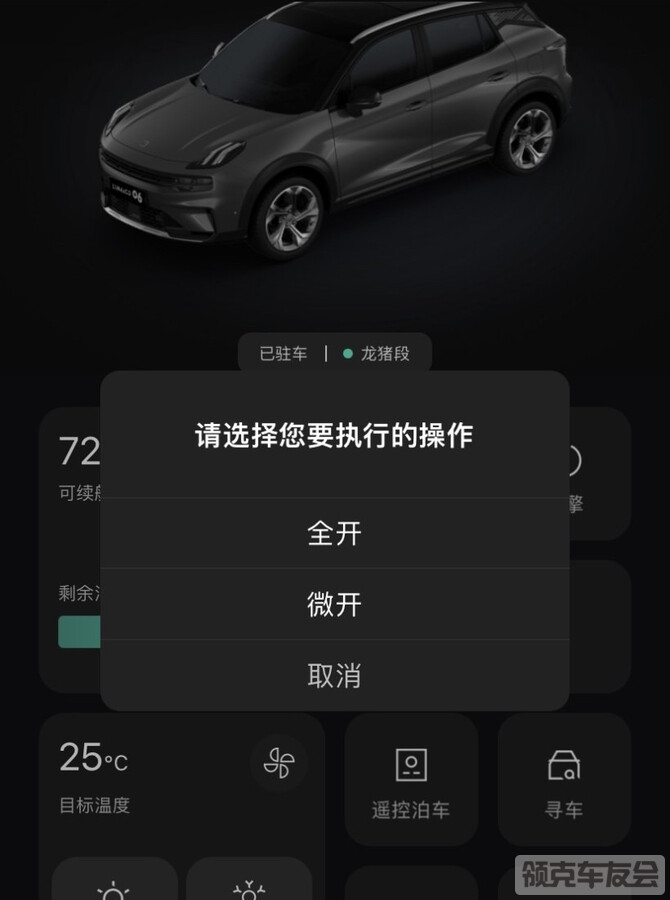
Task: Dismiss dialog with 取消
Action: click(334, 675)
